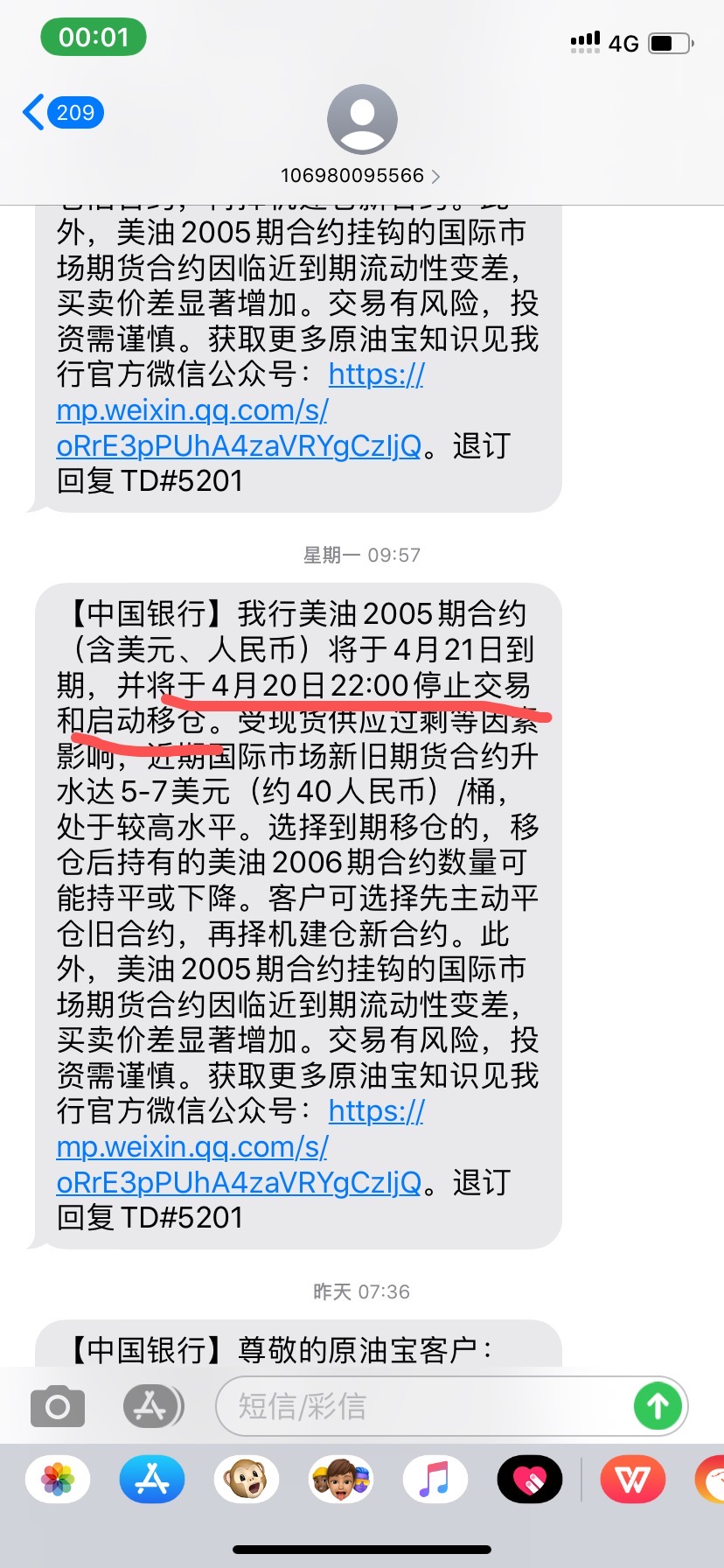Send the message with the green arrow

click(658, 1406)
